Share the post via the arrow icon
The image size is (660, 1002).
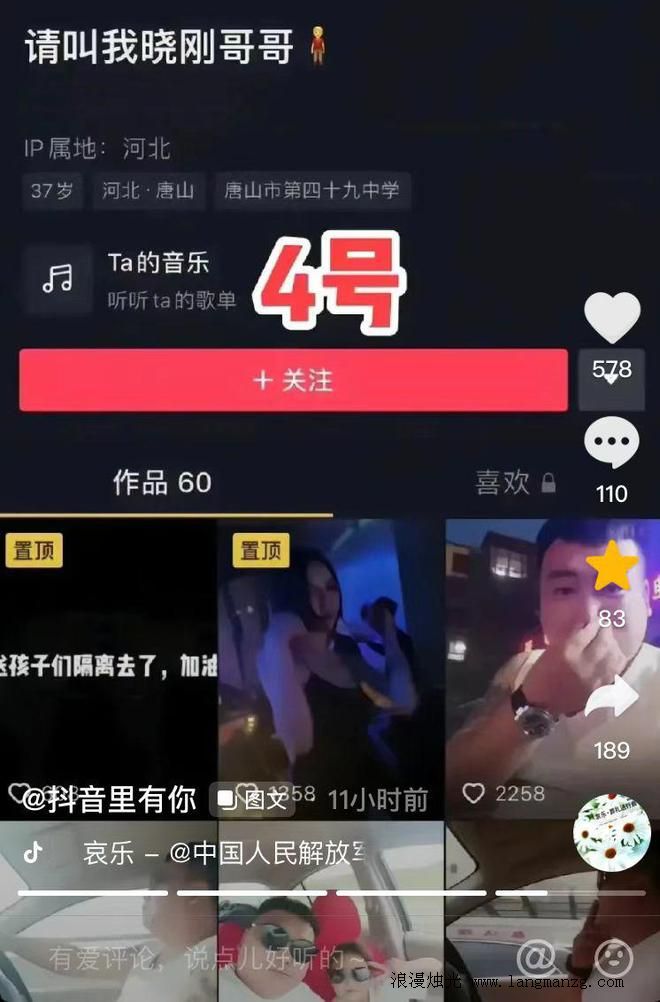(611, 698)
